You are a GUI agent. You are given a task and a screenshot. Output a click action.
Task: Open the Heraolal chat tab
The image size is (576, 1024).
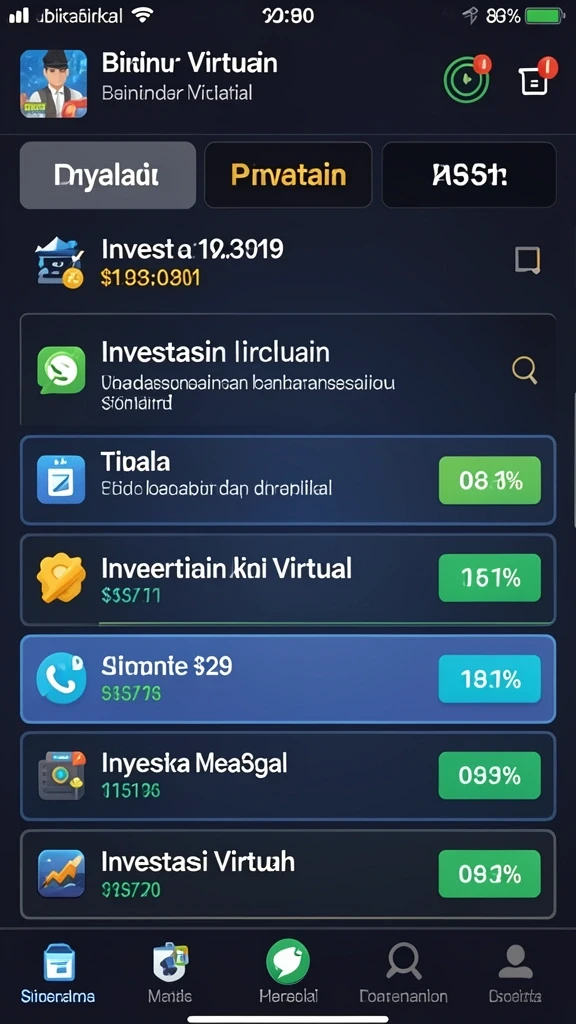(x=288, y=973)
